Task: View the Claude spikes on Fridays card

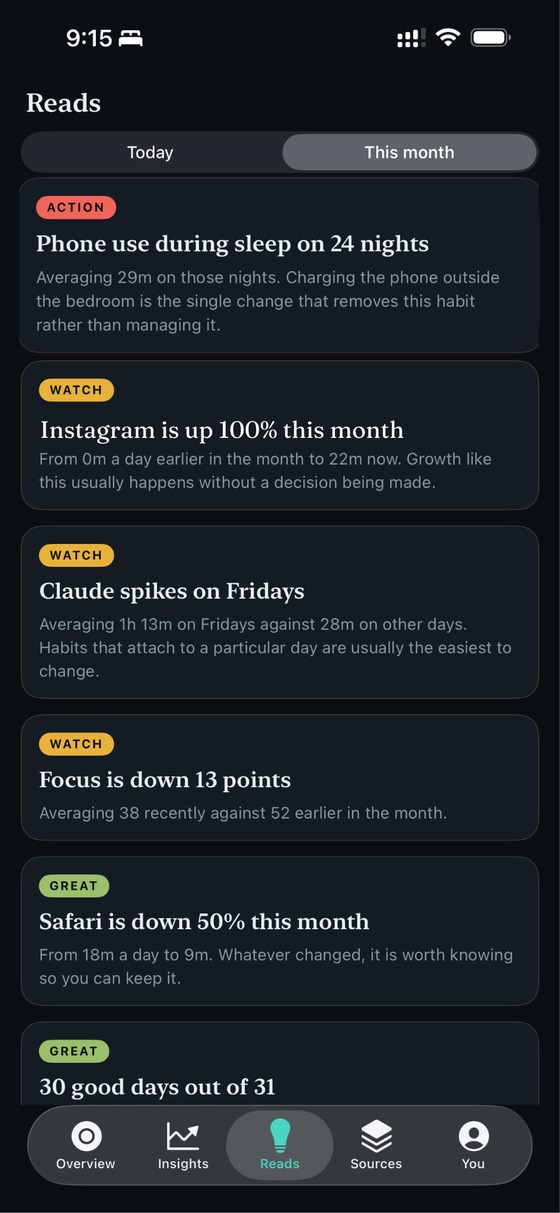Action: pyautogui.click(x=280, y=612)
